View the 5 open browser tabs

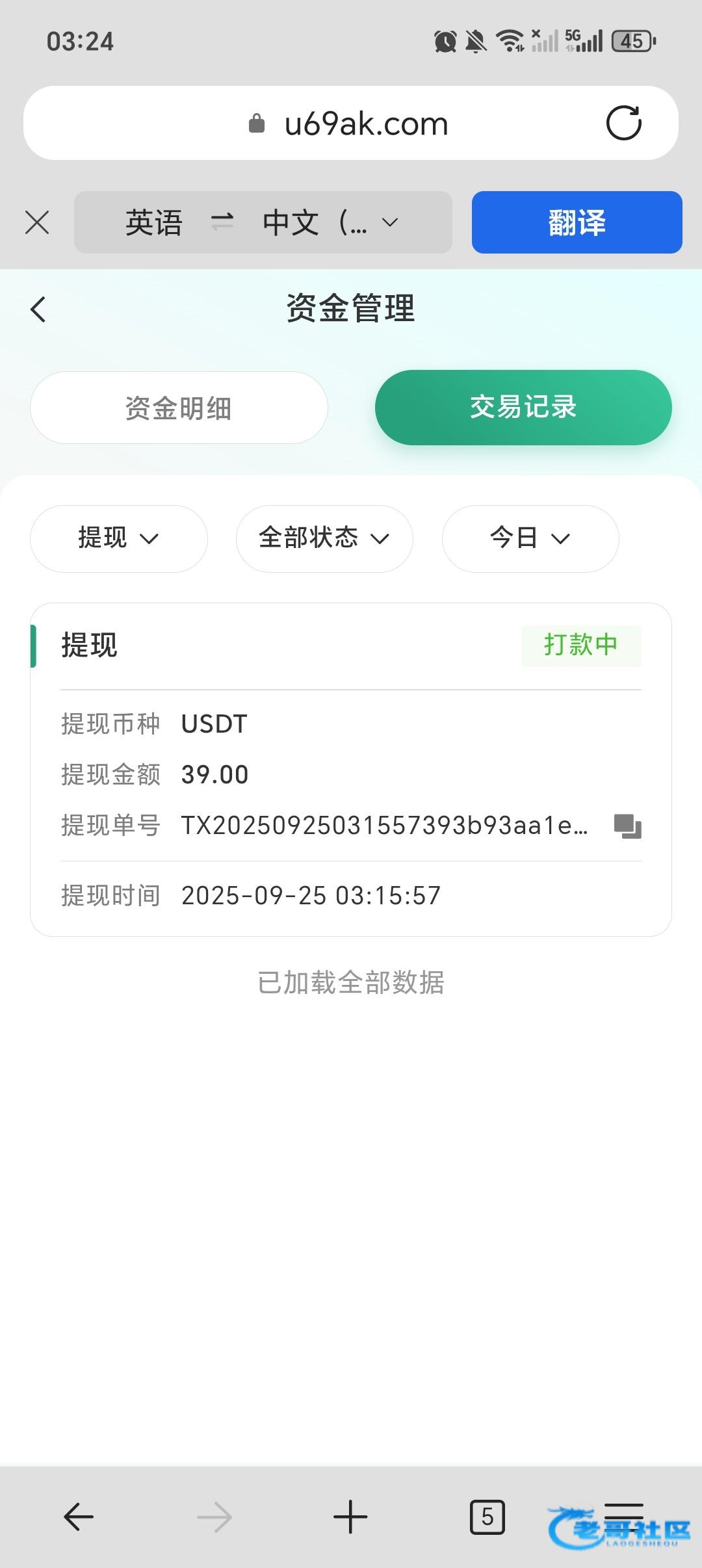coord(487,1517)
